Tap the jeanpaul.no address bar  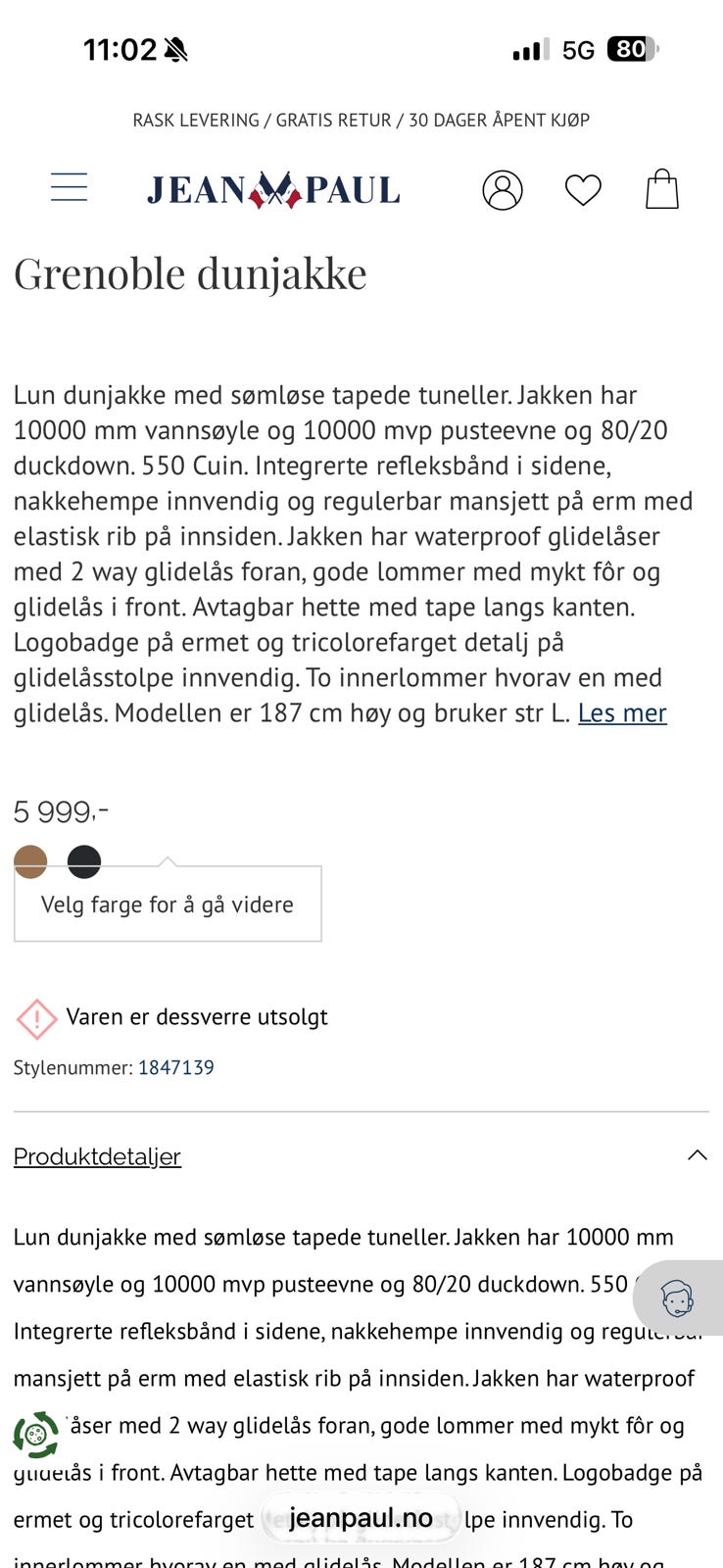tap(361, 1517)
